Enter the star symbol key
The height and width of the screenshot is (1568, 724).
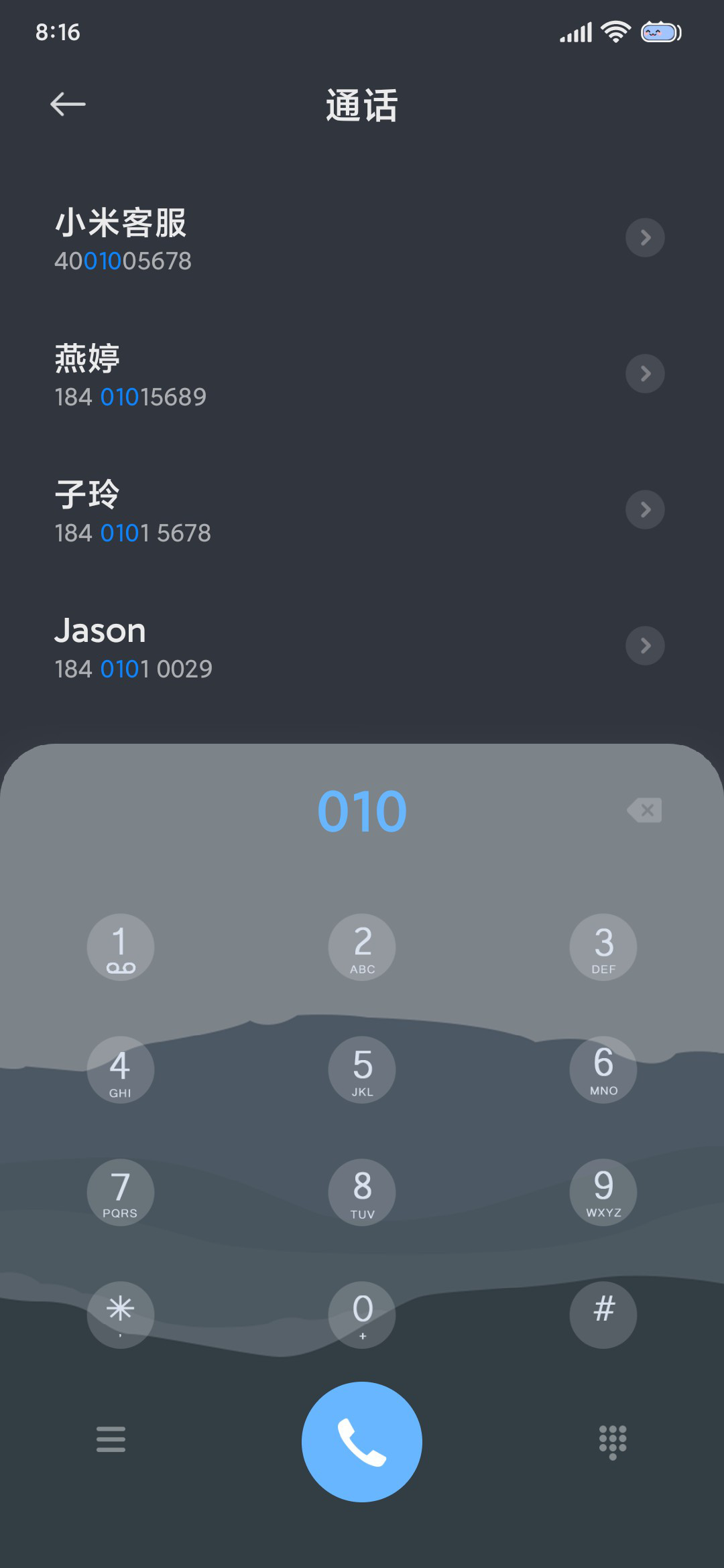pos(121,1315)
